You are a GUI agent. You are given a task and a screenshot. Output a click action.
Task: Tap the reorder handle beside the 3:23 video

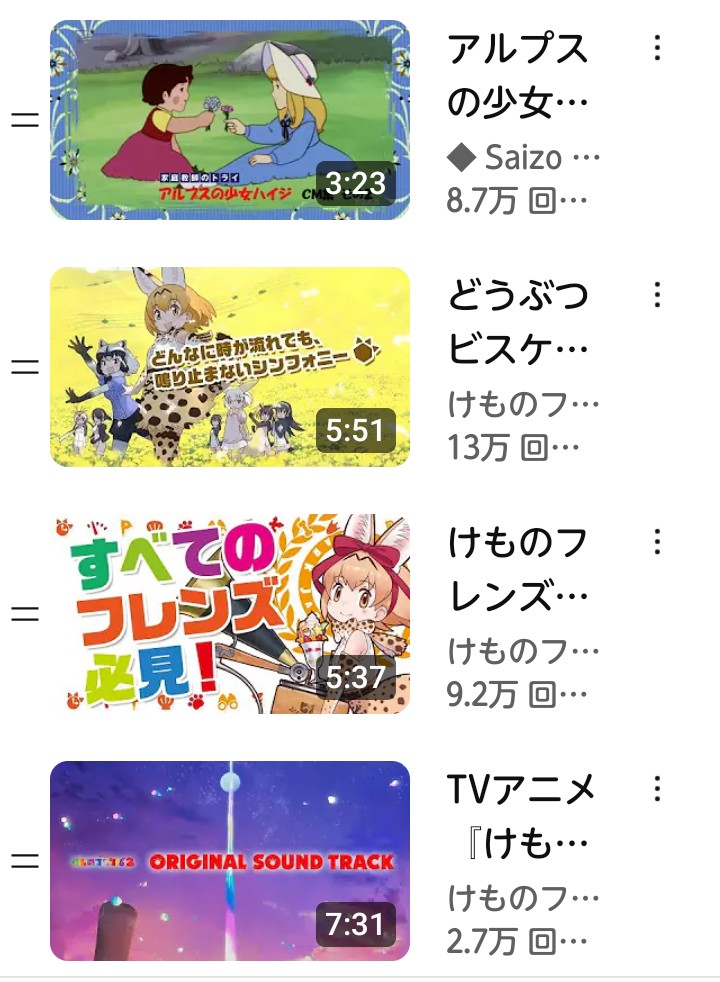point(24,120)
